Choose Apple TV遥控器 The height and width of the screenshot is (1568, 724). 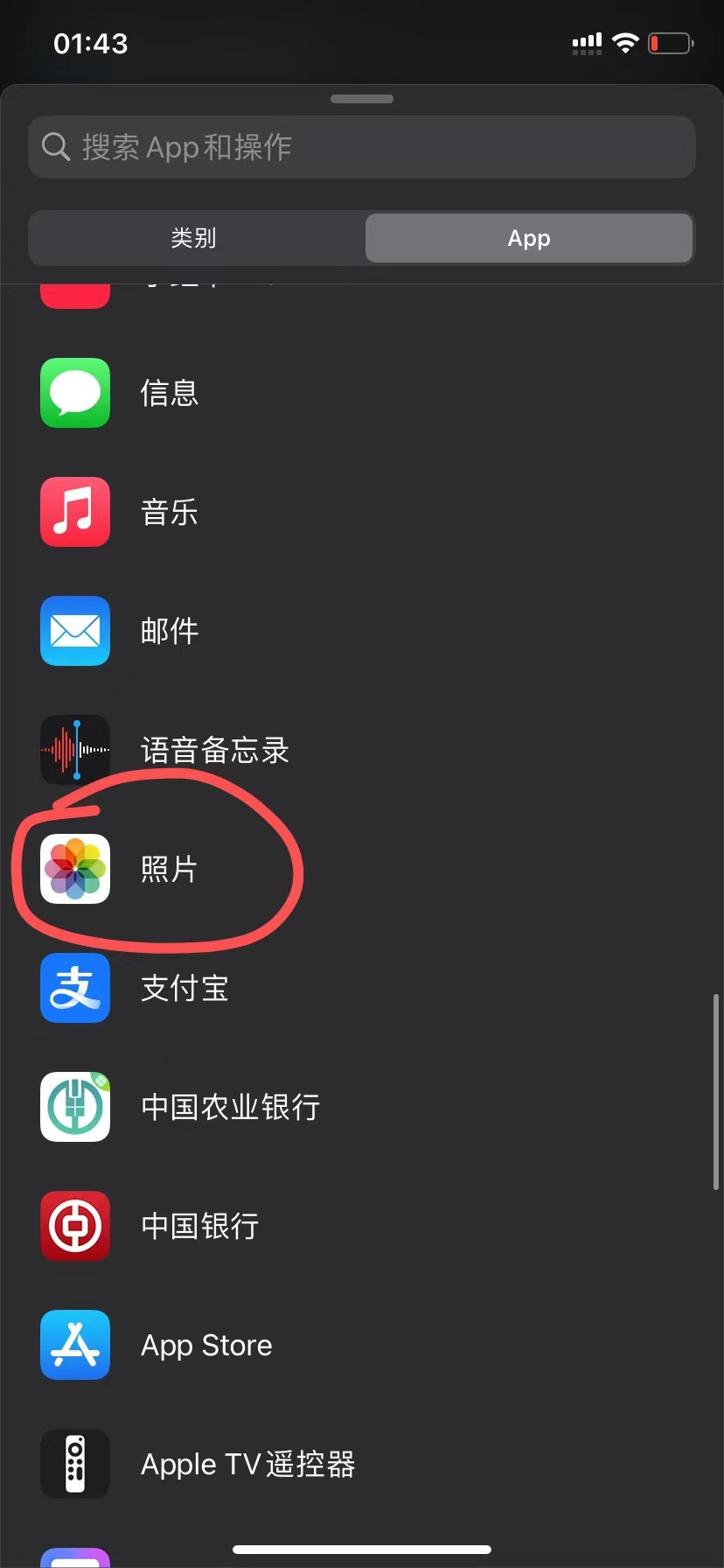(247, 1464)
